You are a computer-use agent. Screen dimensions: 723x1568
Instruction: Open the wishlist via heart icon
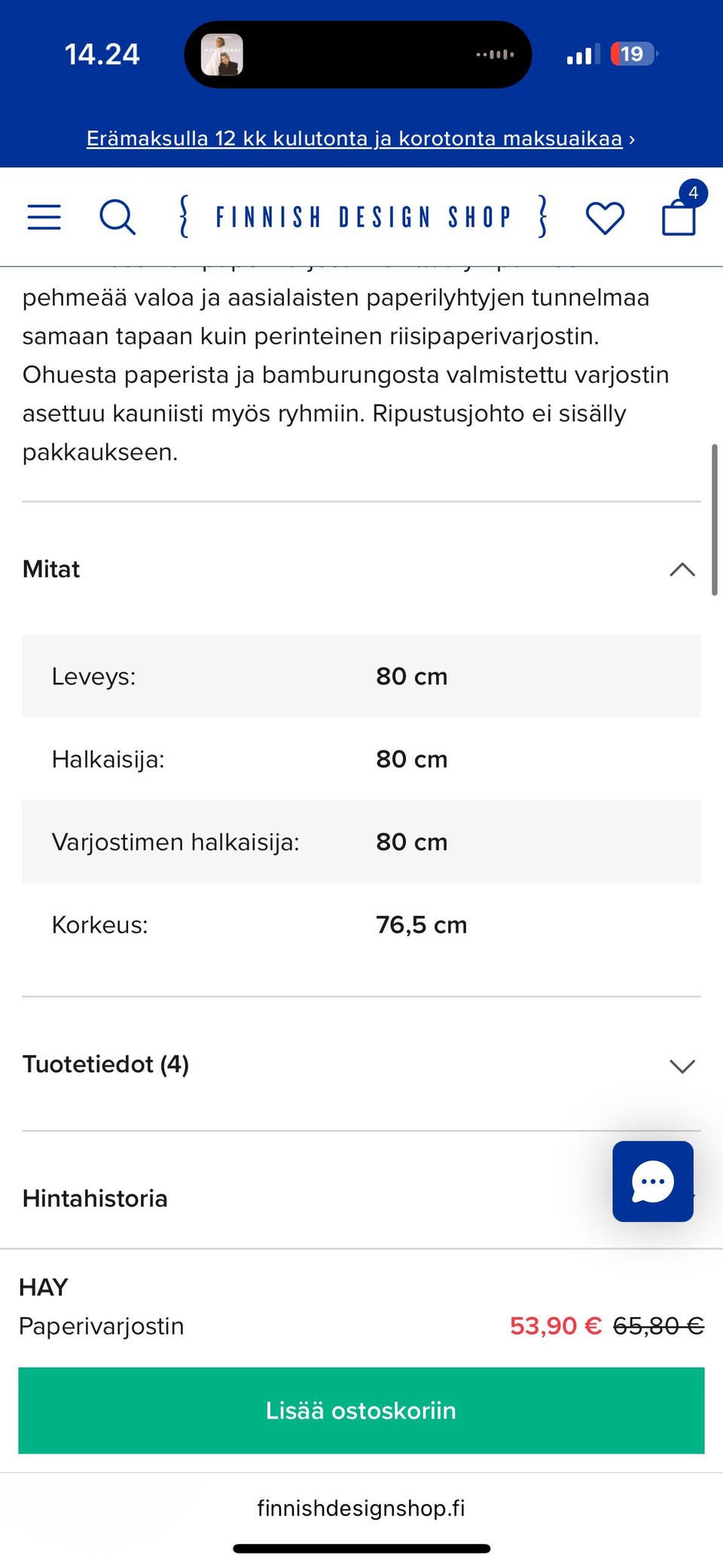tap(604, 217)
